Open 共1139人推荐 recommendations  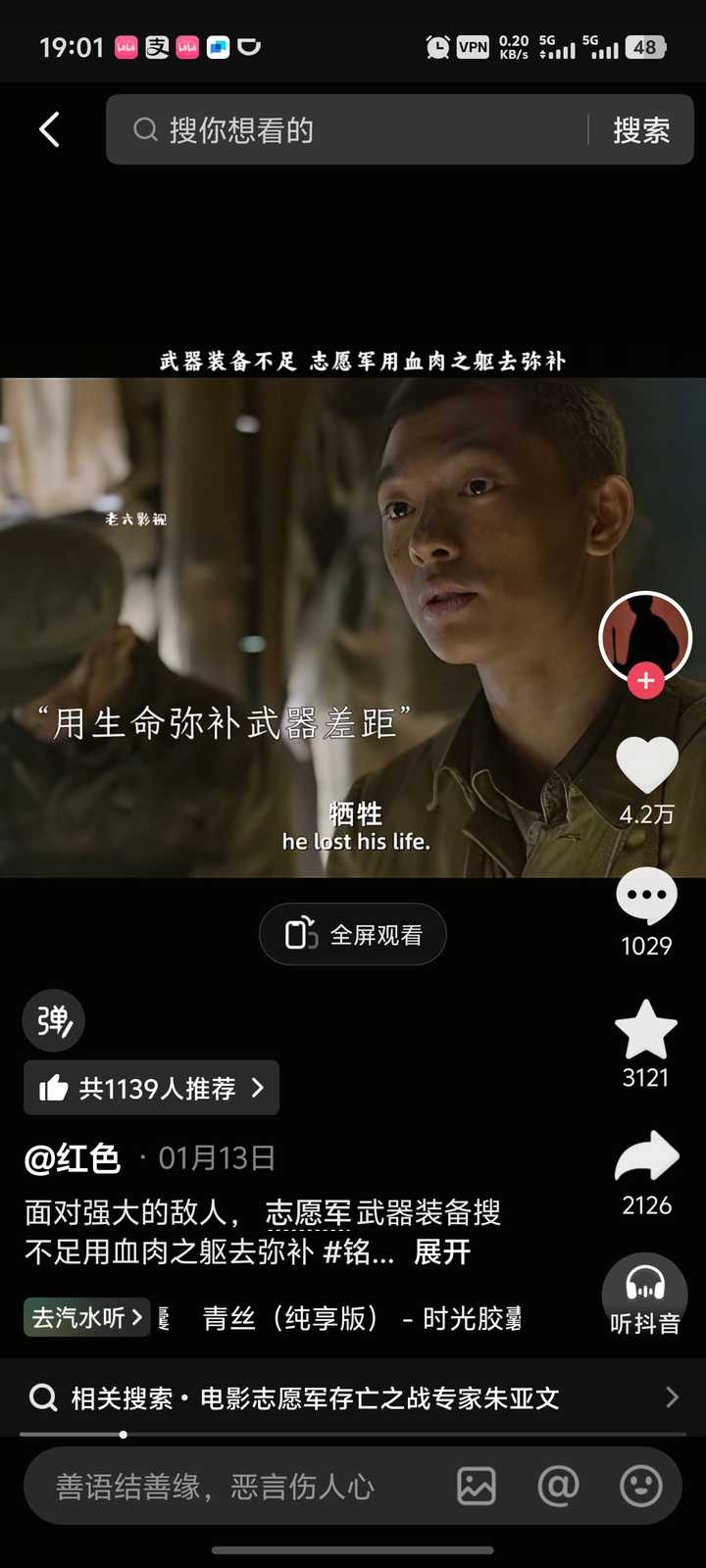151,1088
